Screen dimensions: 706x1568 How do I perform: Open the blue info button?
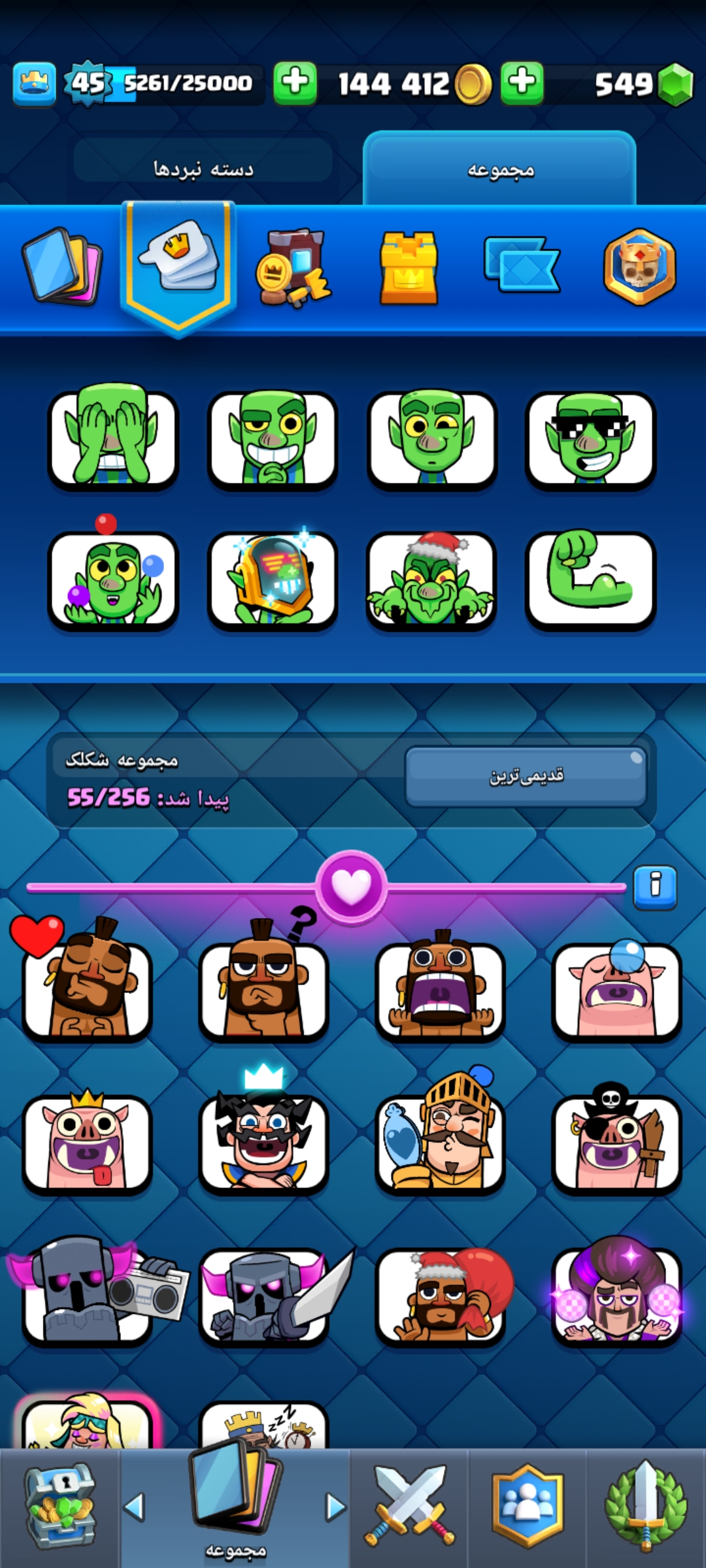coord(655,887)
